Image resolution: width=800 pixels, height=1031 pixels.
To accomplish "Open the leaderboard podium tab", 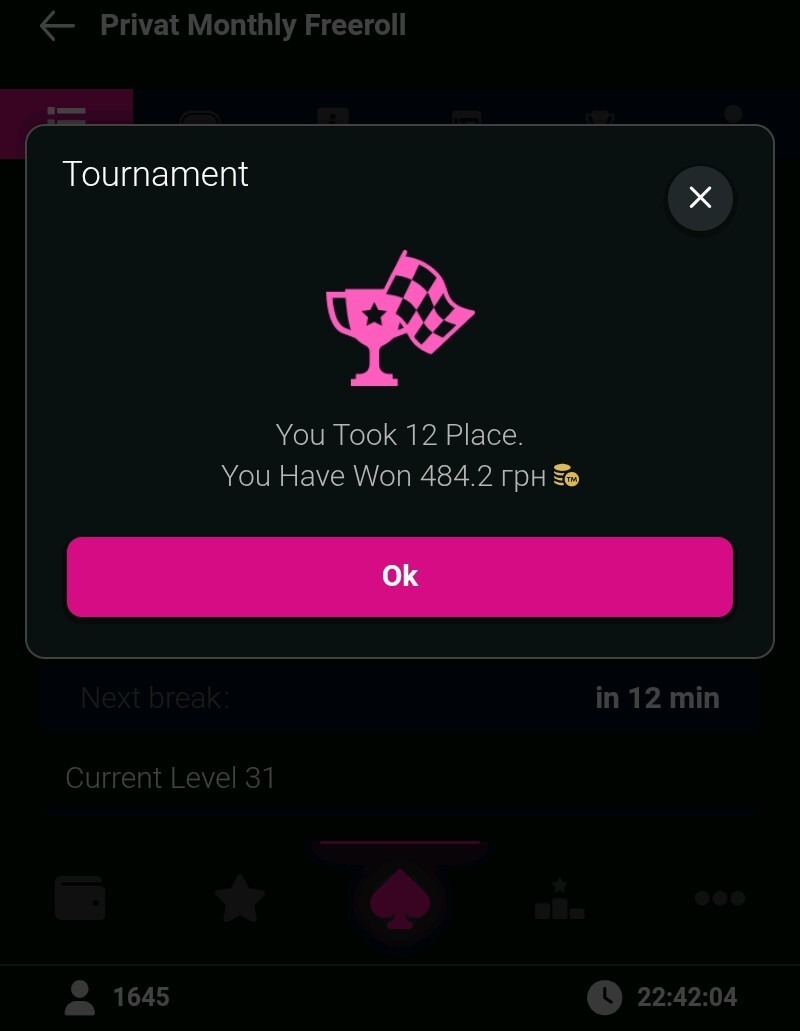I will pos(559,898).
